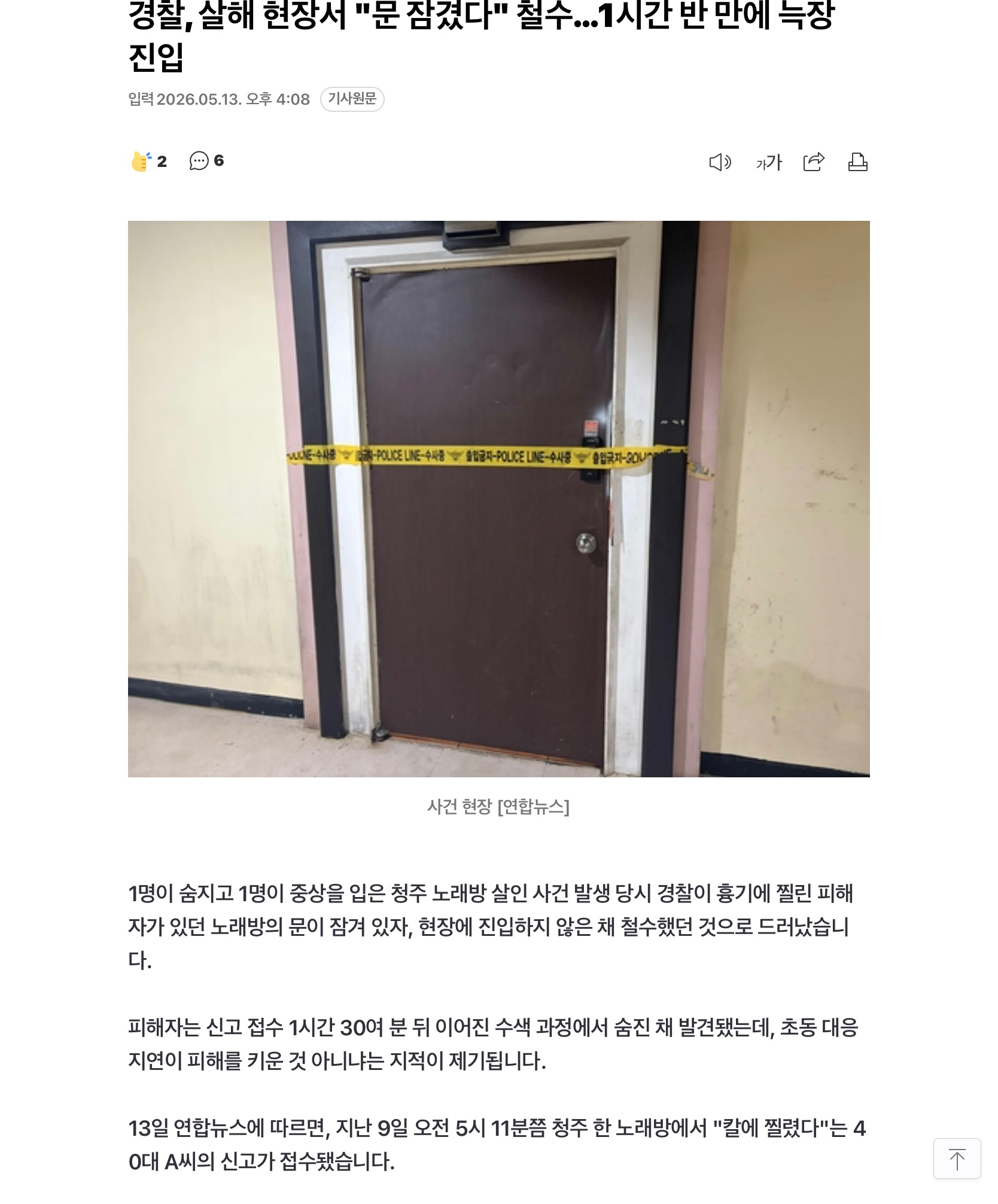This screenshot has height=1204, width=998.
Task: Jump back to top with arrow button
Action: 957,1160
